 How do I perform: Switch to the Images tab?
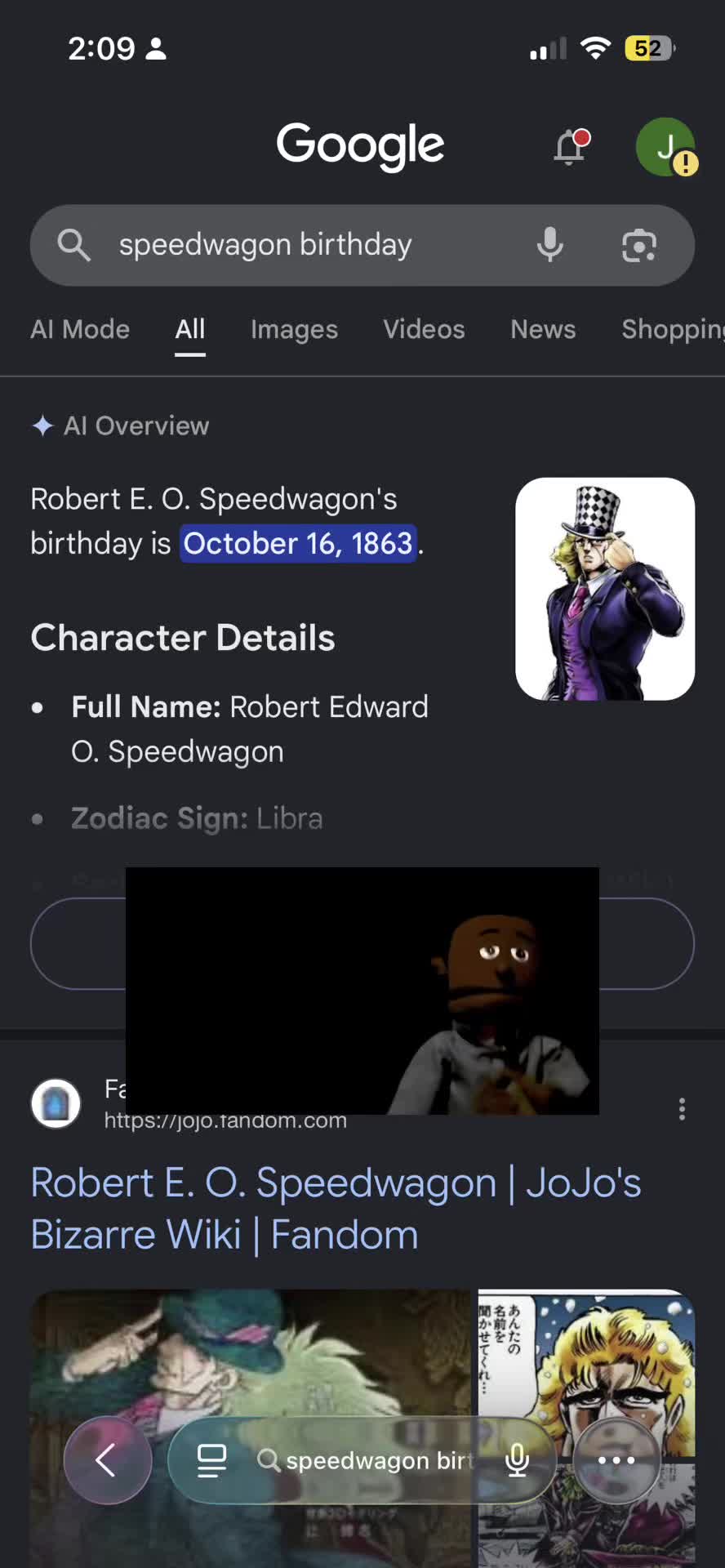click(294, 329)
